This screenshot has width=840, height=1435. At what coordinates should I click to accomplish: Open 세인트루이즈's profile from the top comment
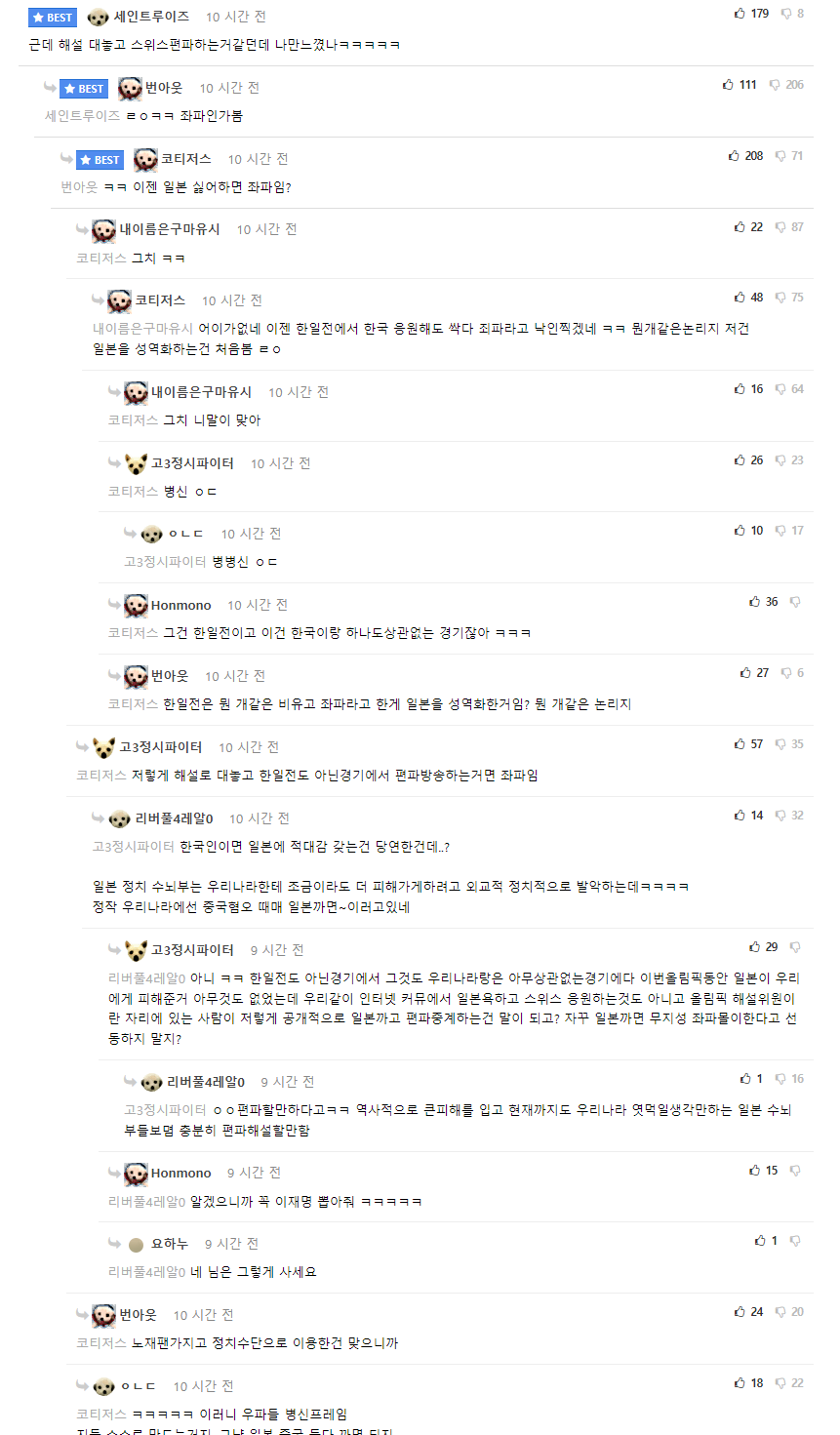tap(151, 17)
